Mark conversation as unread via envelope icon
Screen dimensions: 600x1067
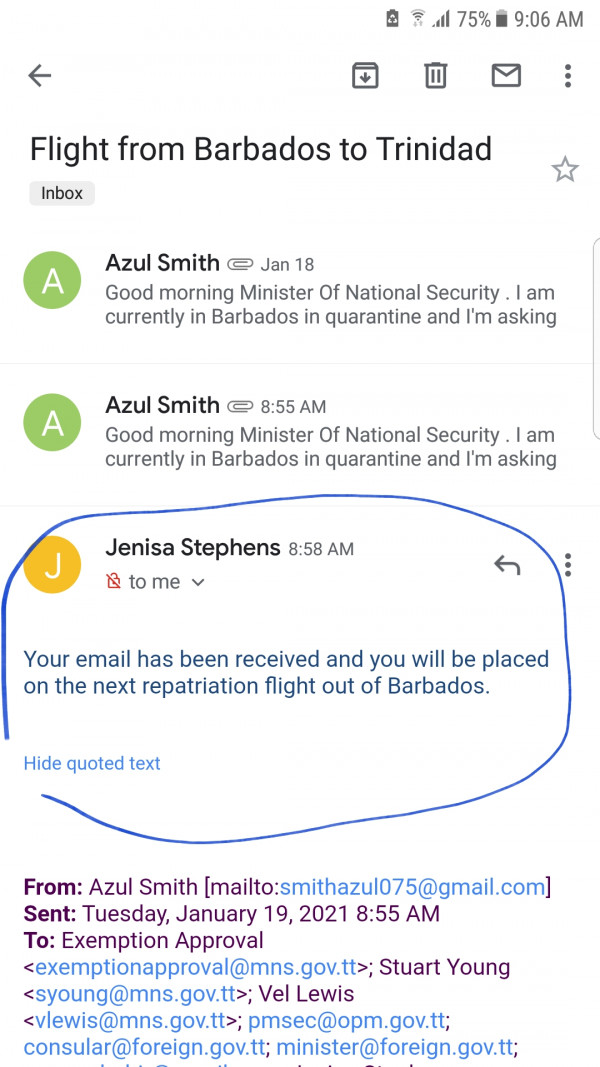coord(506,76)
